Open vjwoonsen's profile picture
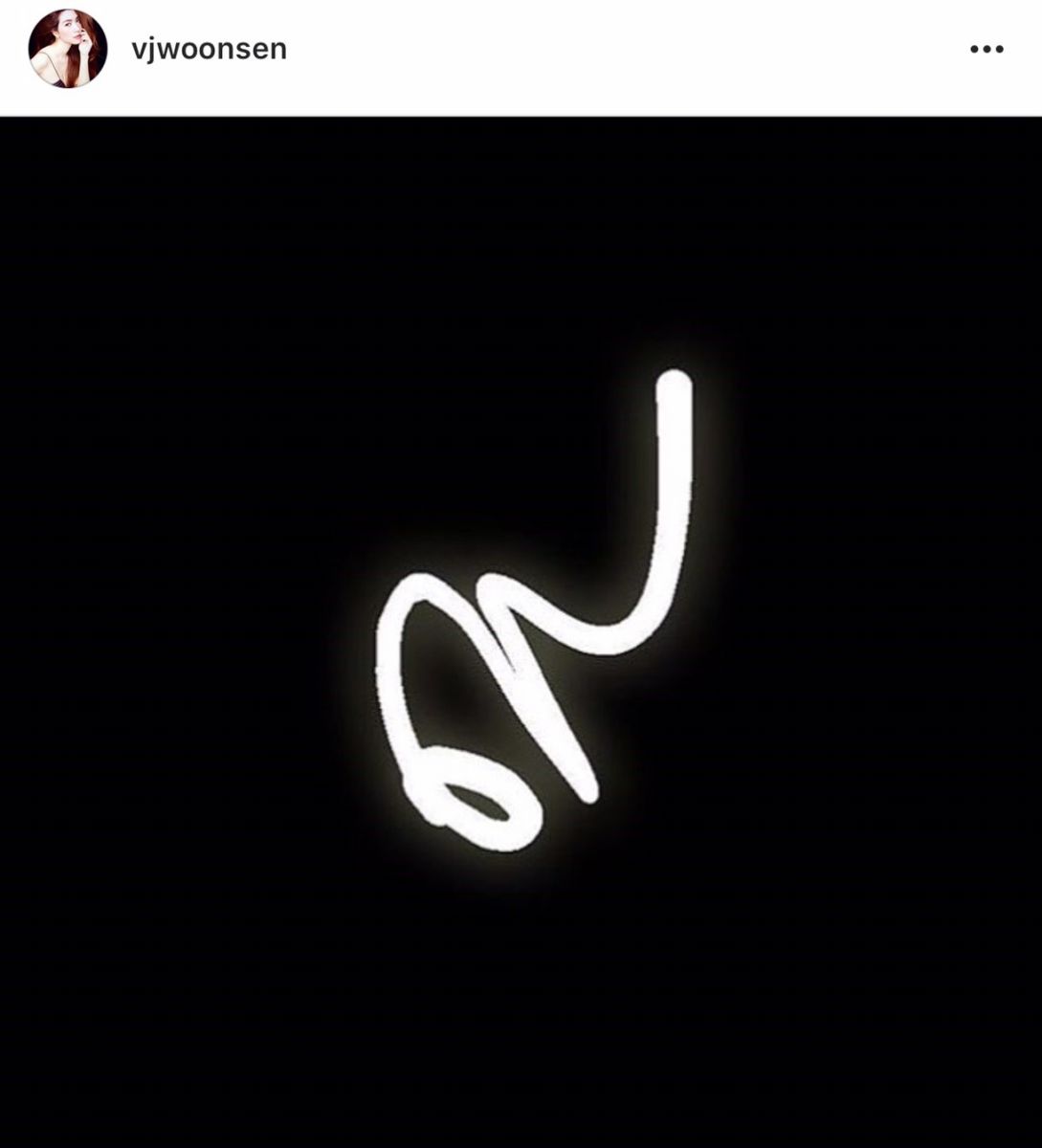Viewport: 1042px width, 1148px height. tap(67, 49)
